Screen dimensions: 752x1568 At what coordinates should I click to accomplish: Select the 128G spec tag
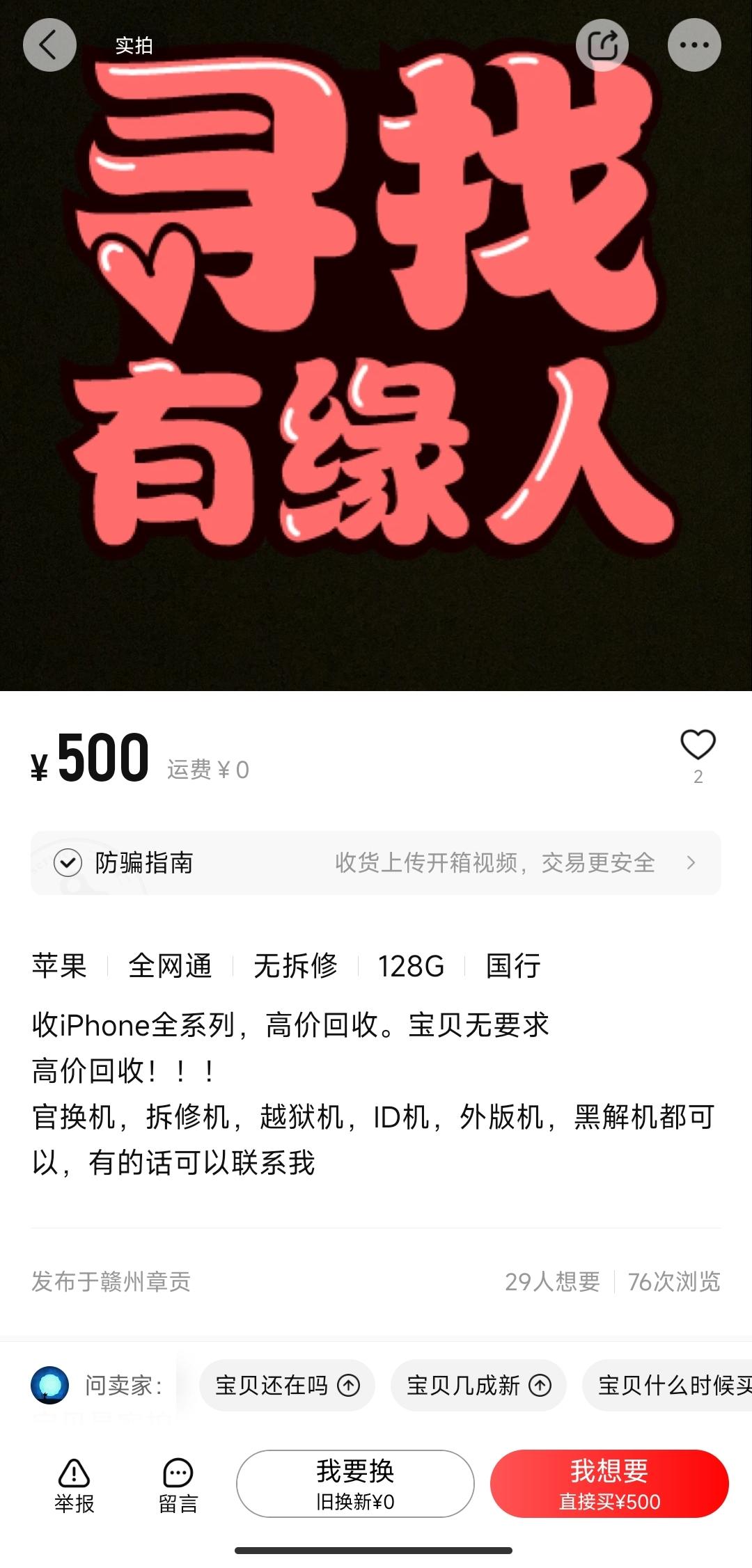click(x=411, y=967)
